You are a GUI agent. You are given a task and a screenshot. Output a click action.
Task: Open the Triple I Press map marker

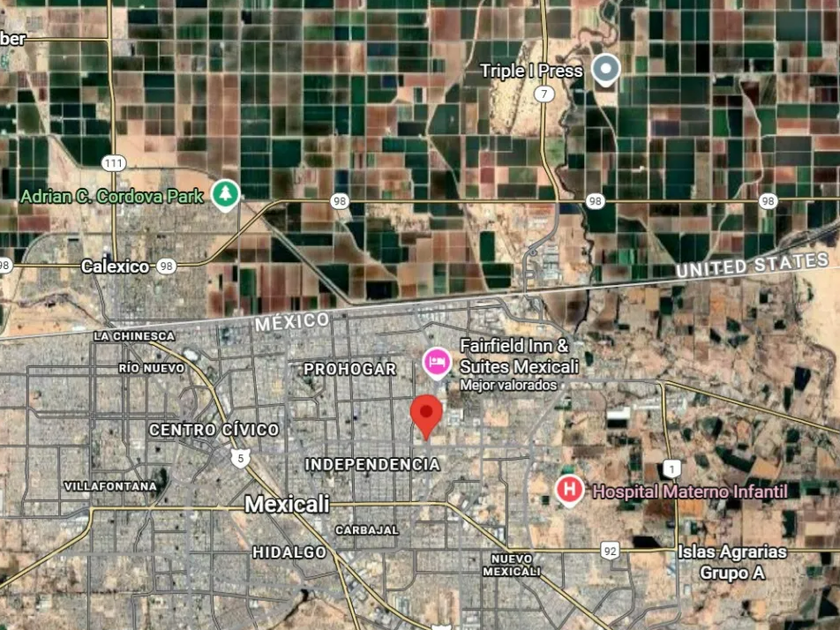606,70
